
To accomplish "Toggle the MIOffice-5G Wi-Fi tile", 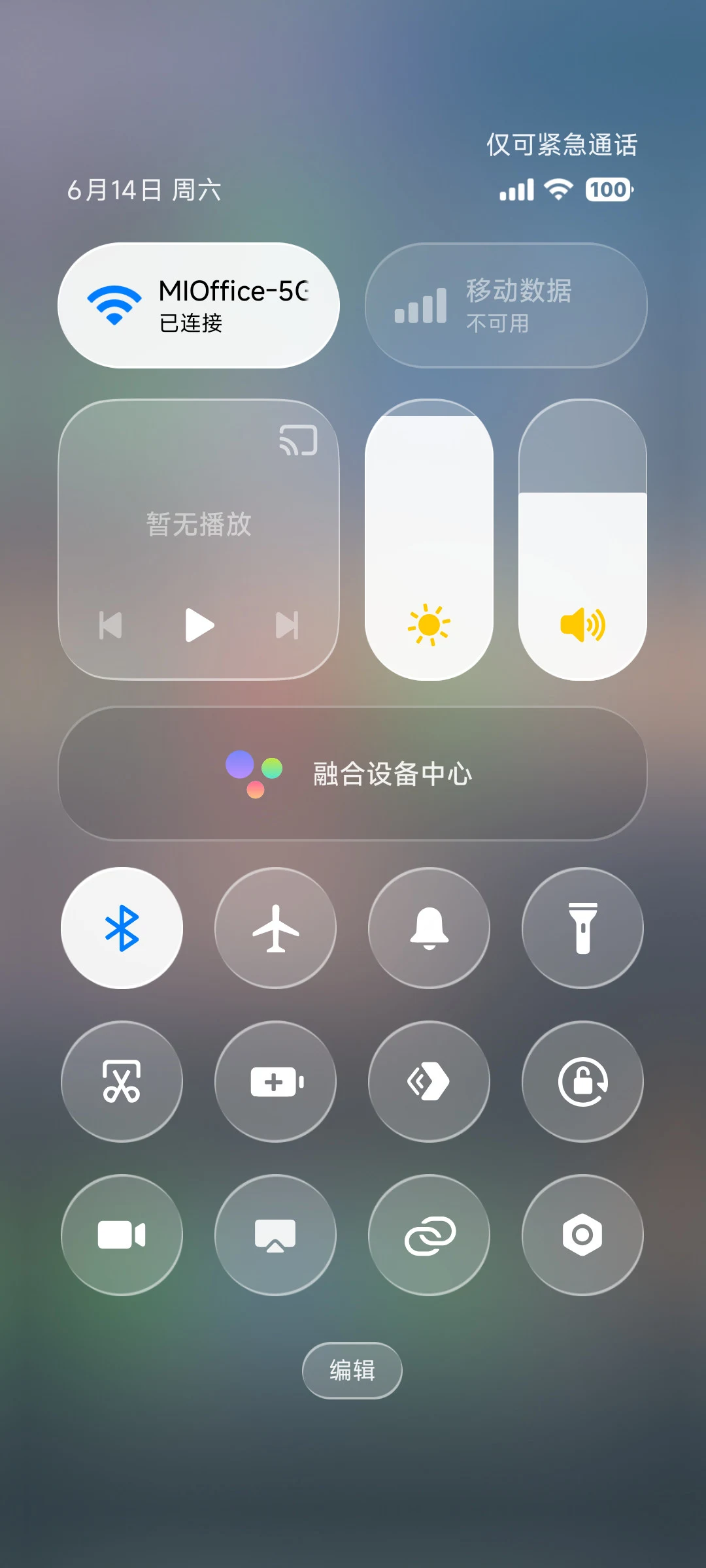I will point(199,305).
